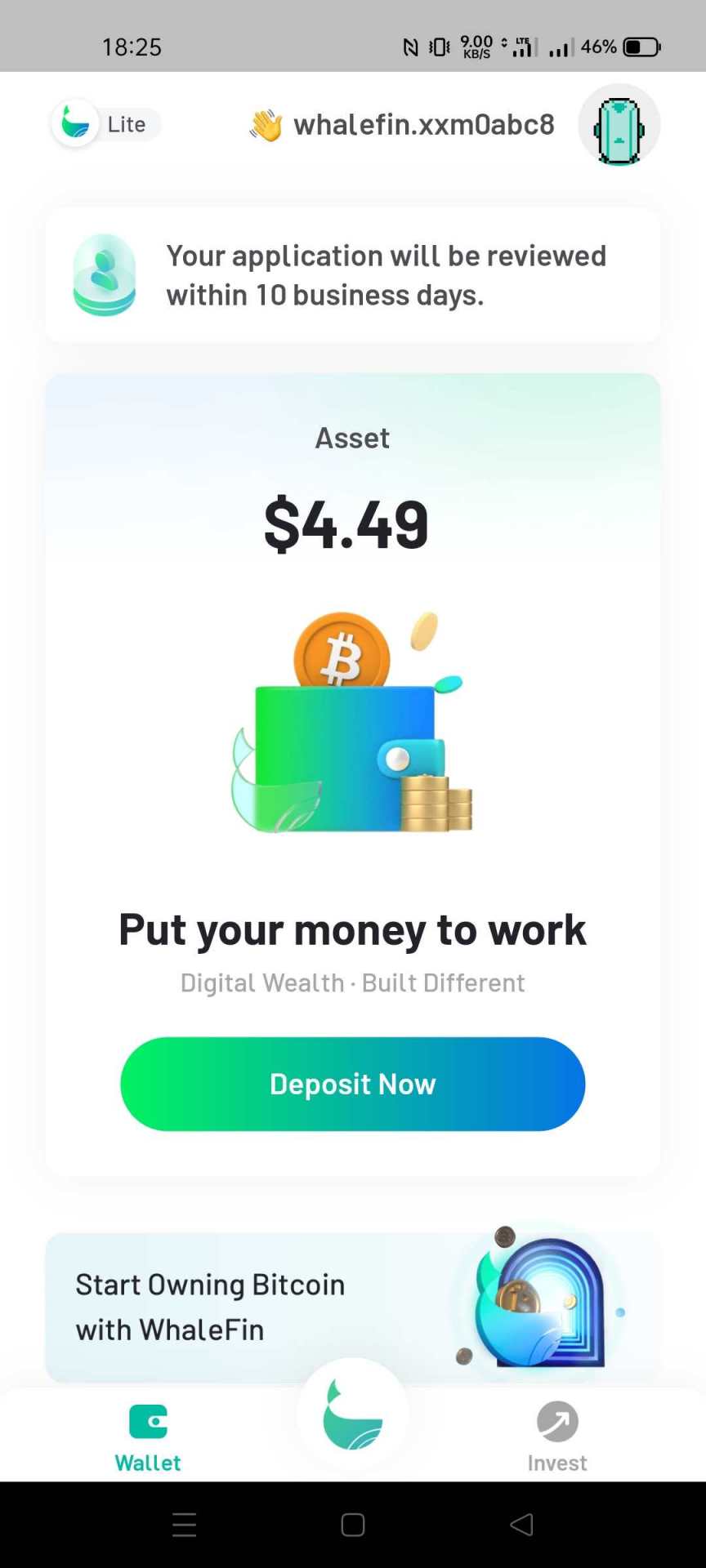Go back using the system back button
Viewport: 706px width, 1568px height.
521,1525
